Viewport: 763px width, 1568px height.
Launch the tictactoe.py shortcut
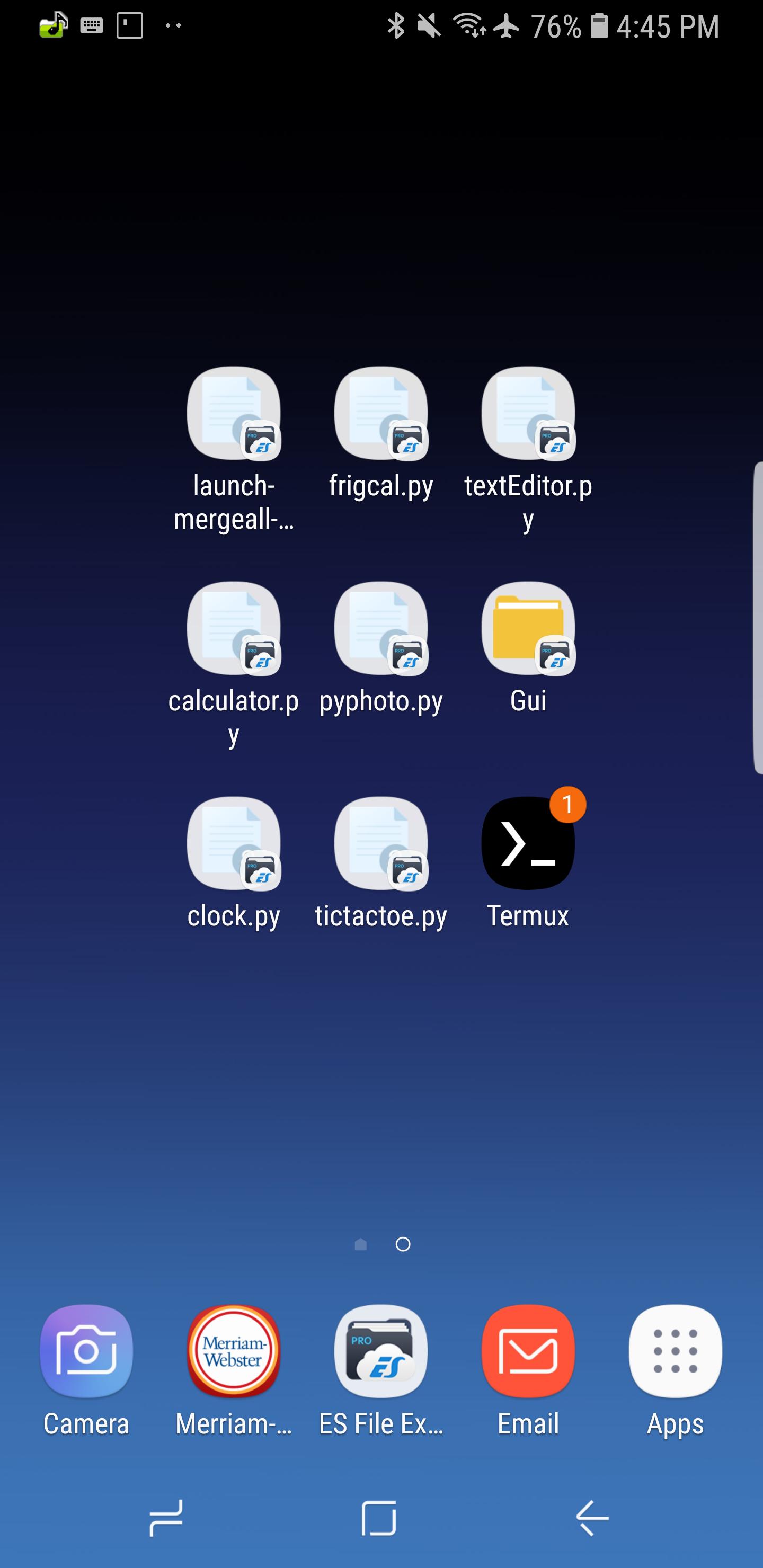coord(381,844)
